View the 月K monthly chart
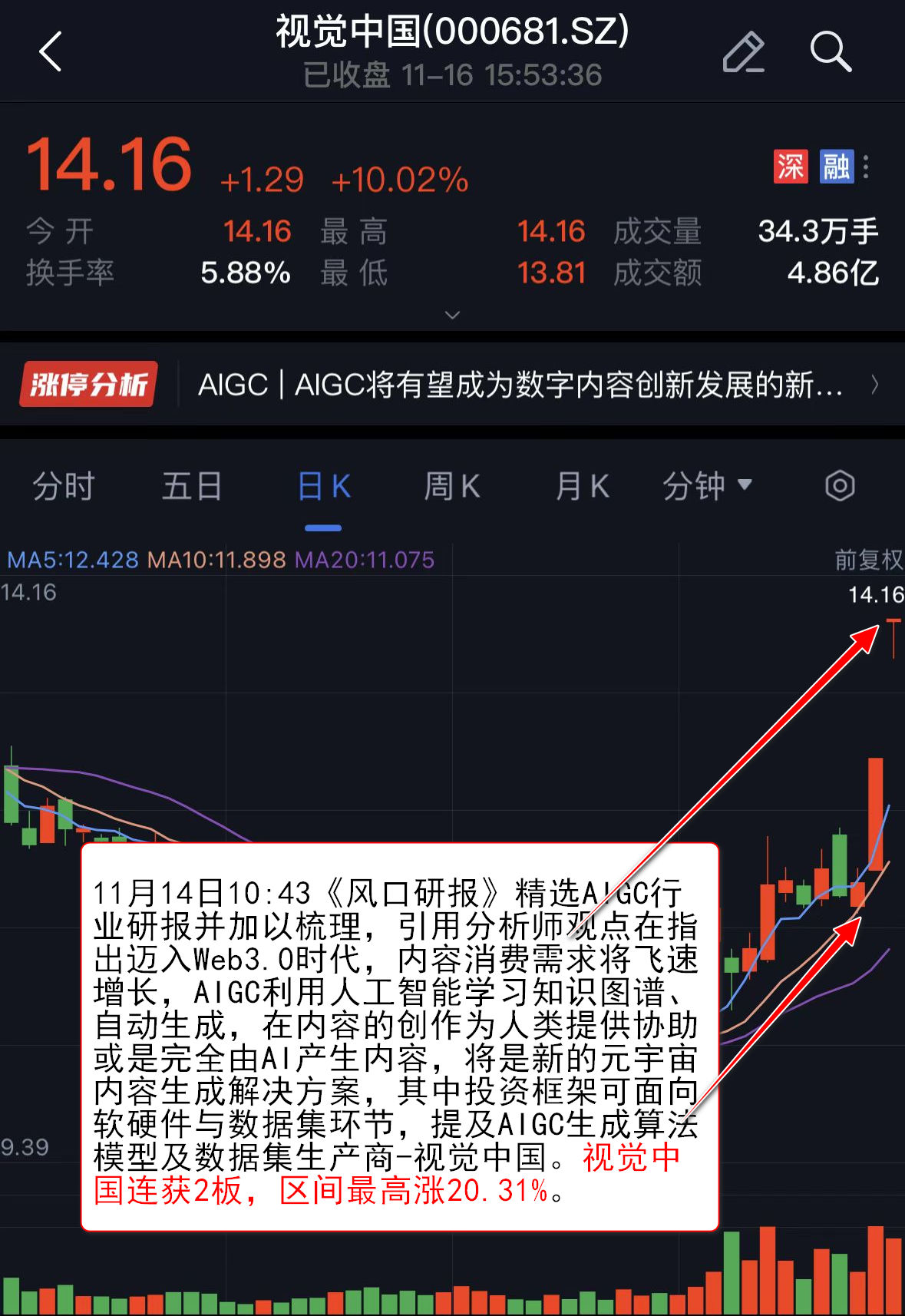 click(x=582, y=487)
